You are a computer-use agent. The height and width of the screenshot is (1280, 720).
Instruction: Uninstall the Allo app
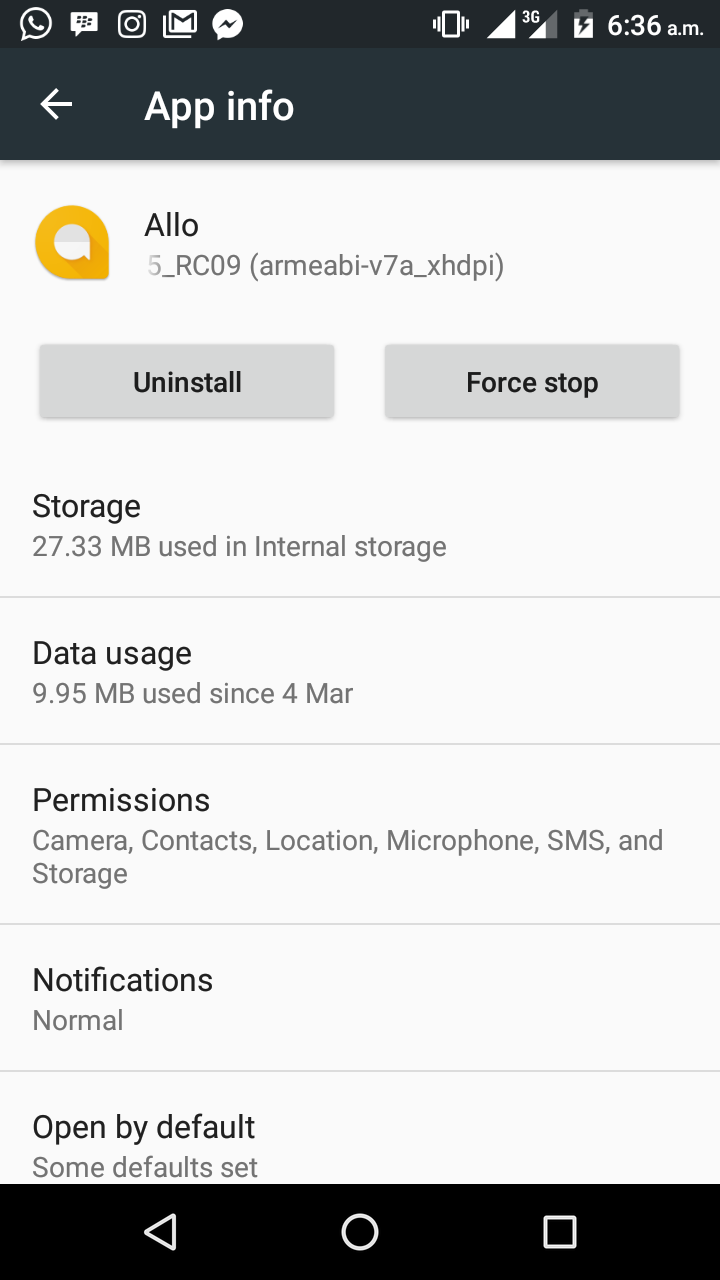187,381
